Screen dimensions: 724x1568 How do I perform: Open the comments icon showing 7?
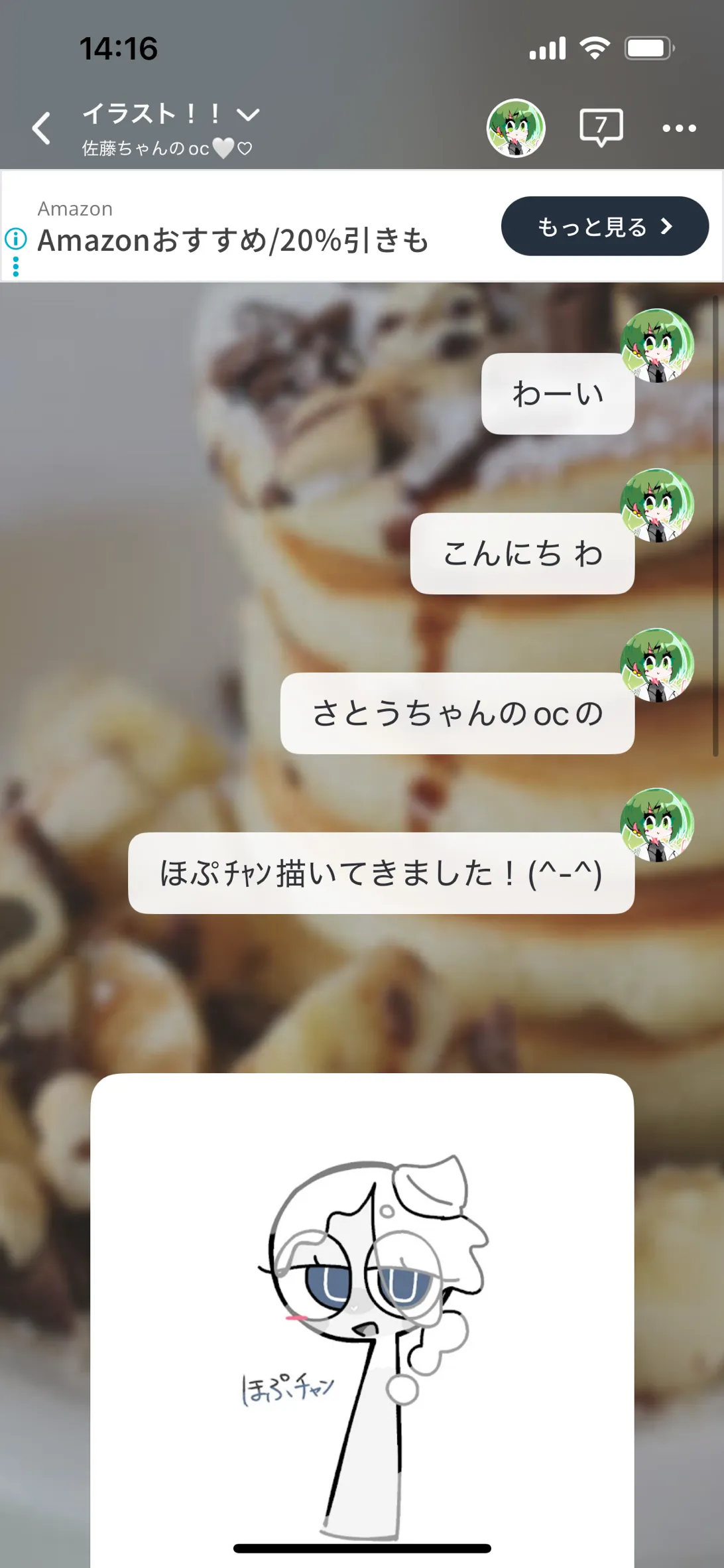(x=601, y=127)
